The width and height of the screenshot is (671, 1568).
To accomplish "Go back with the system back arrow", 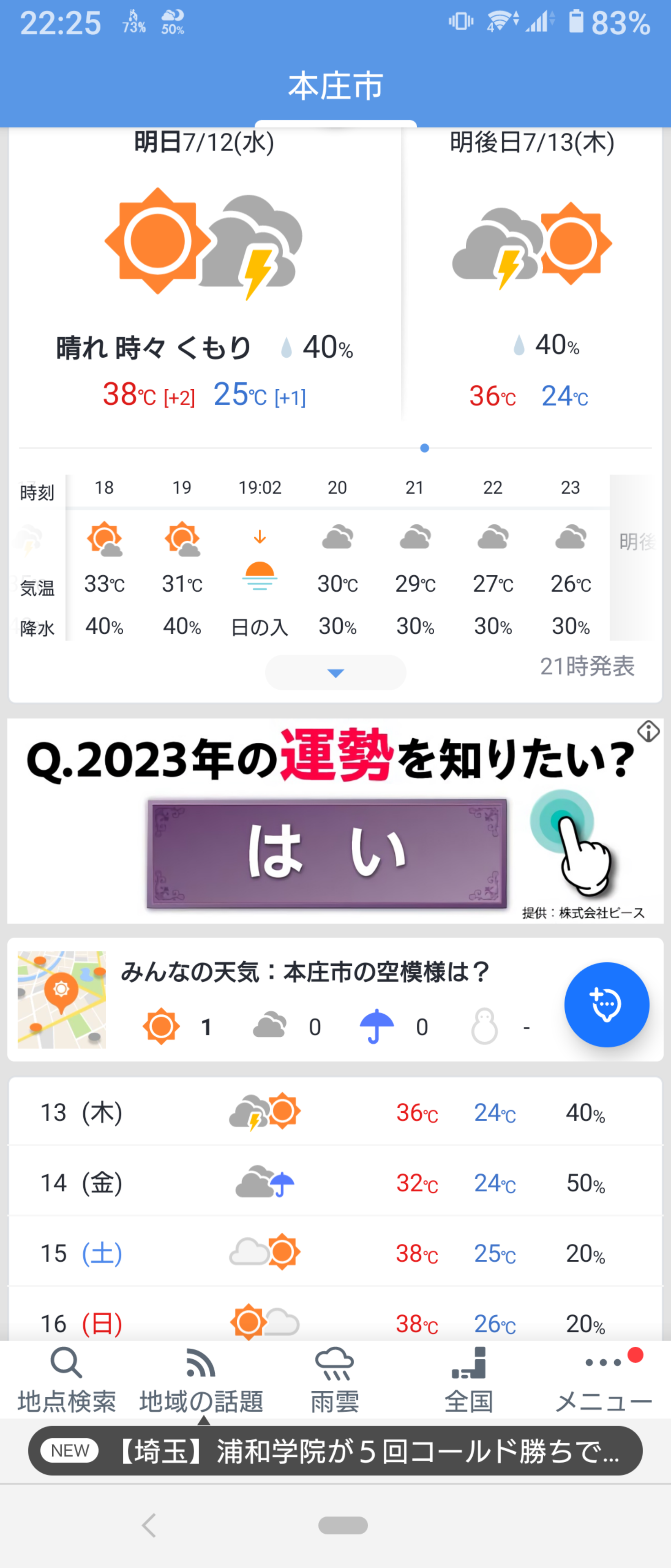I will tap(149, 1526).
